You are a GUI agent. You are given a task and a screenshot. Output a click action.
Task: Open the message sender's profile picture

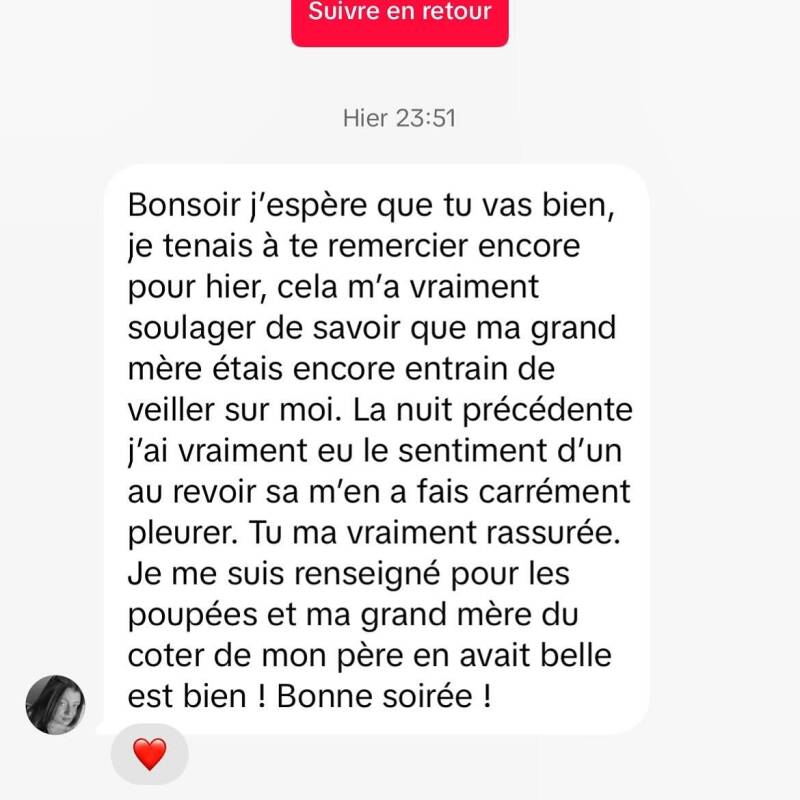pyautogui.click(x=55, y=705)
